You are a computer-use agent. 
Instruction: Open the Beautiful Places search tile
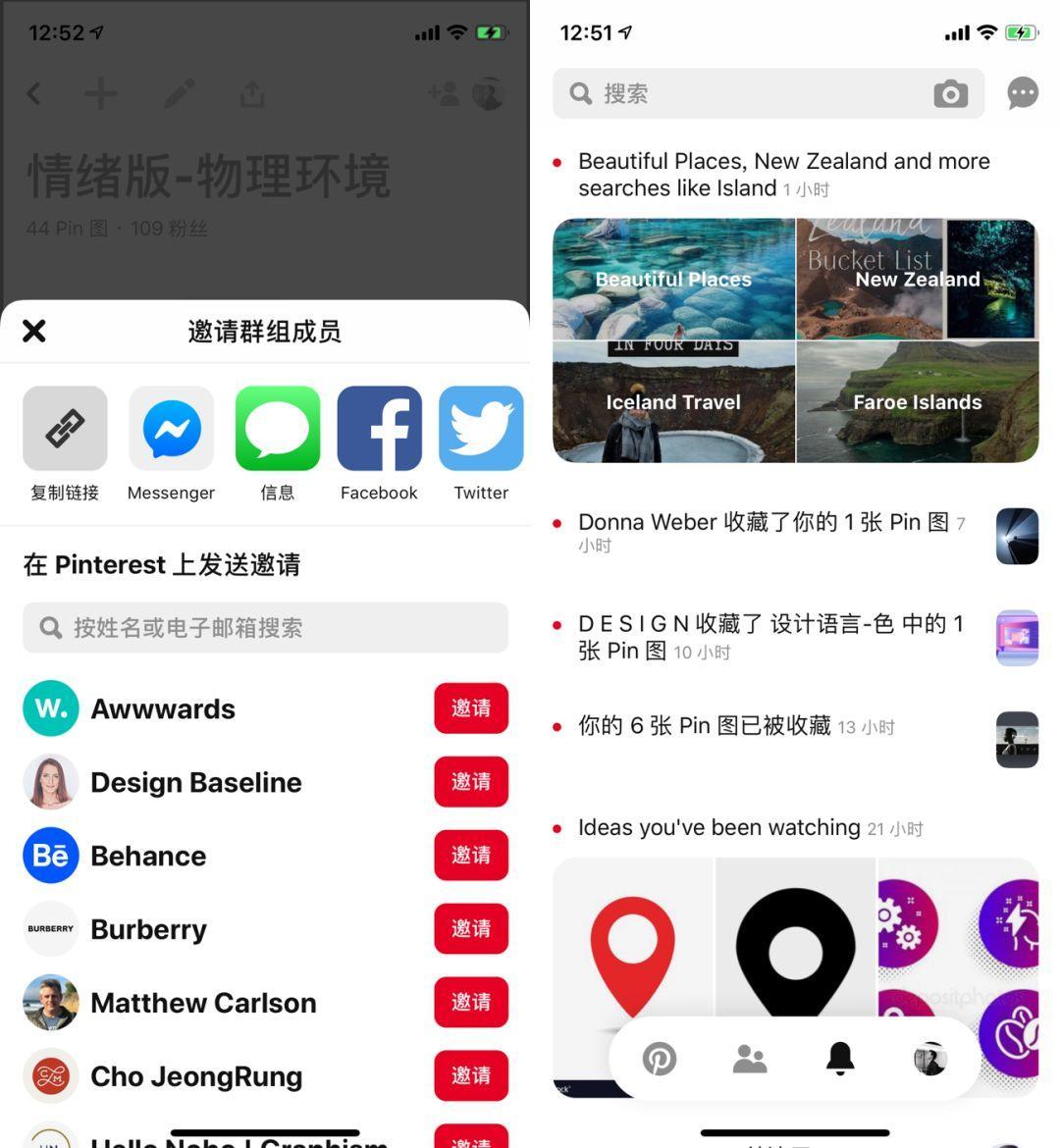tap(673, 280)
